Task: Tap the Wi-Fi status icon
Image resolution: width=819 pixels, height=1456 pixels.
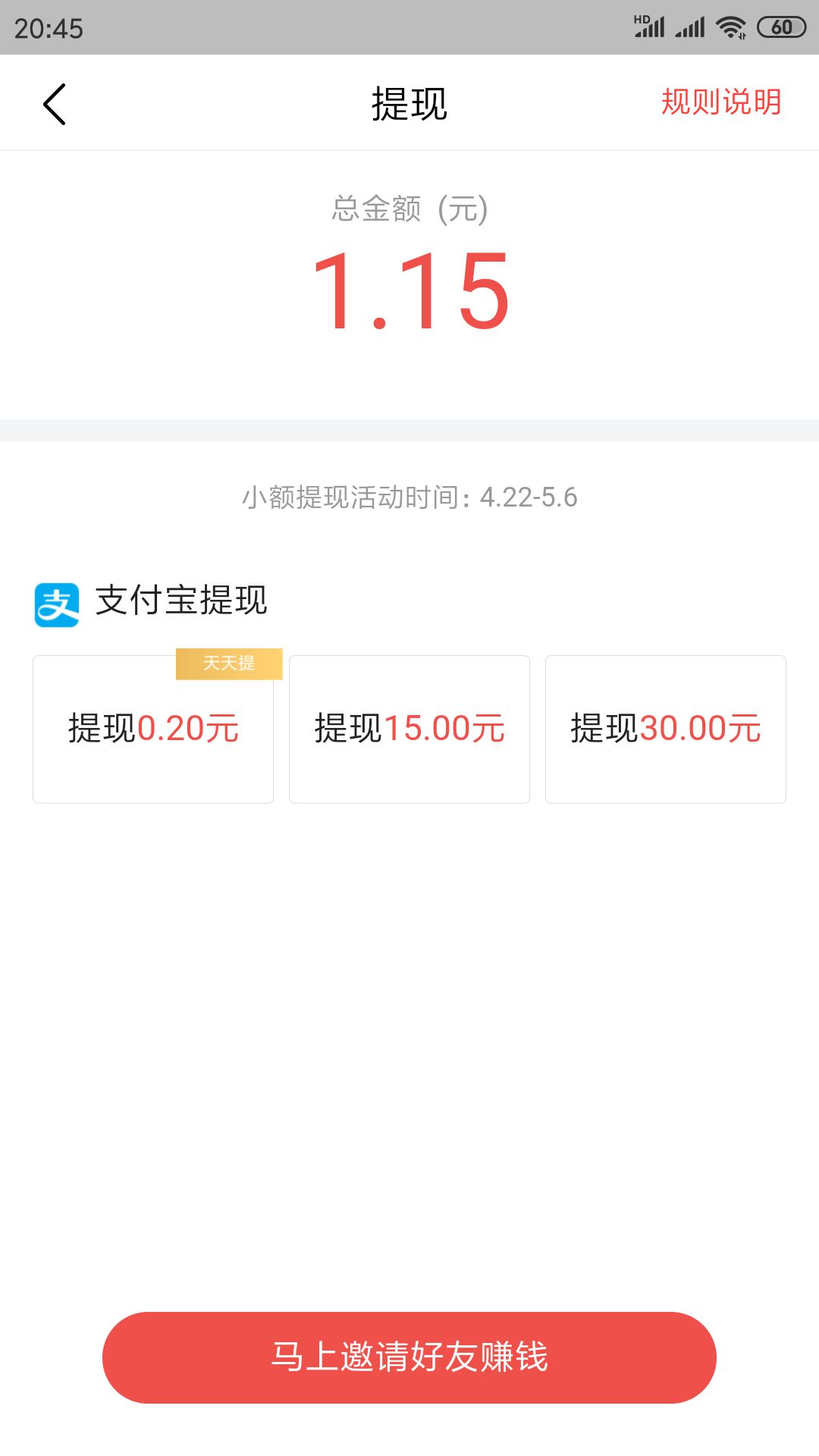Action: [730, 25]
